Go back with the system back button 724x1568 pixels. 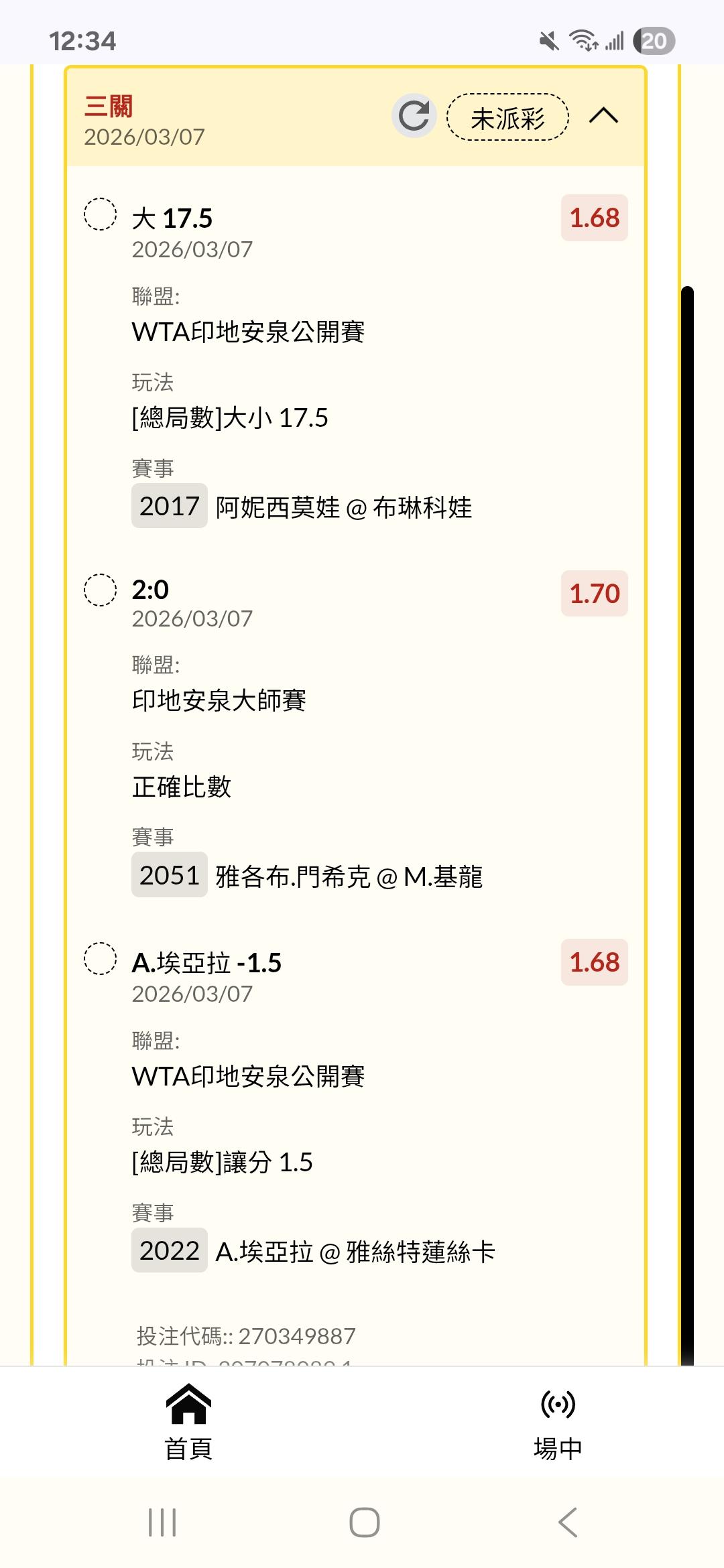[568, 1522]
